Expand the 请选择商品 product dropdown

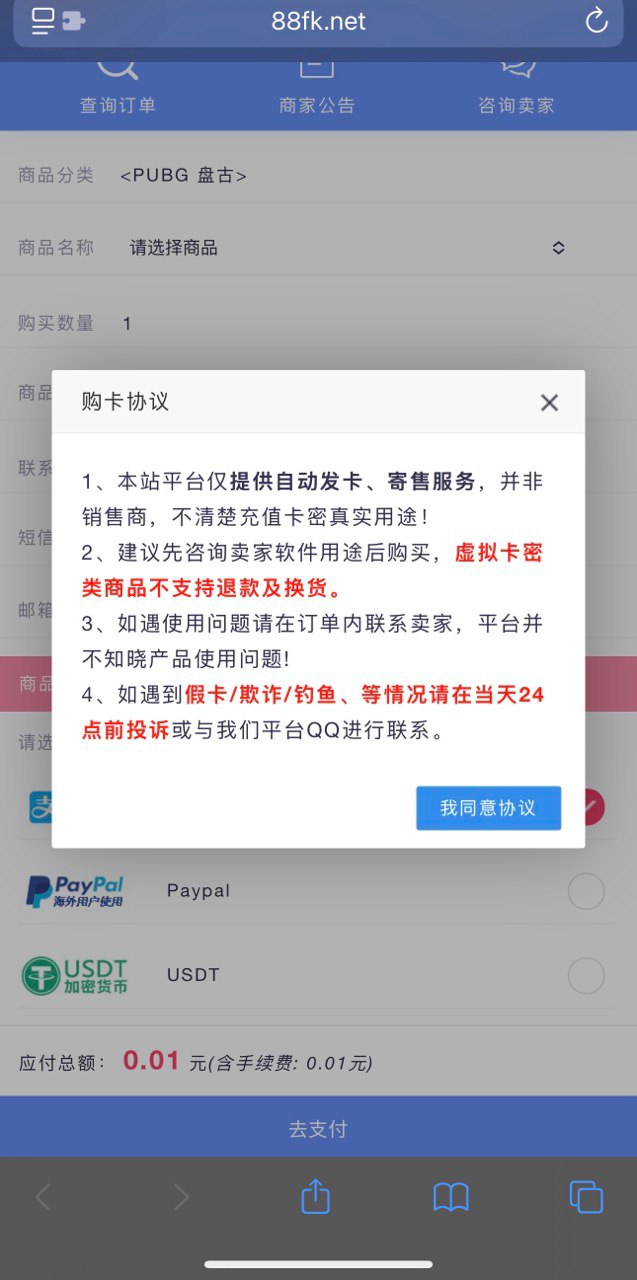click(x=345, y=248)
